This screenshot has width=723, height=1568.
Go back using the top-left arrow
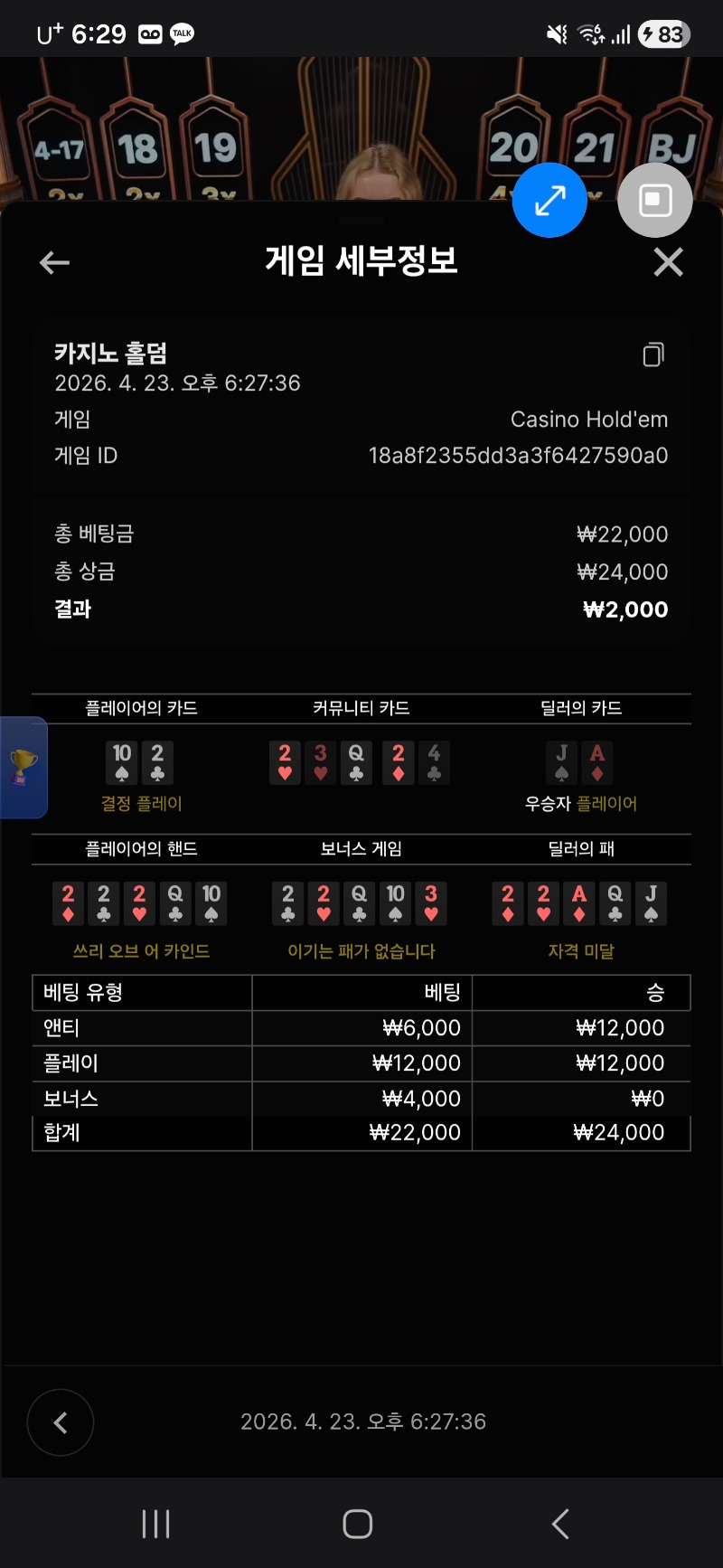(55, 263)
